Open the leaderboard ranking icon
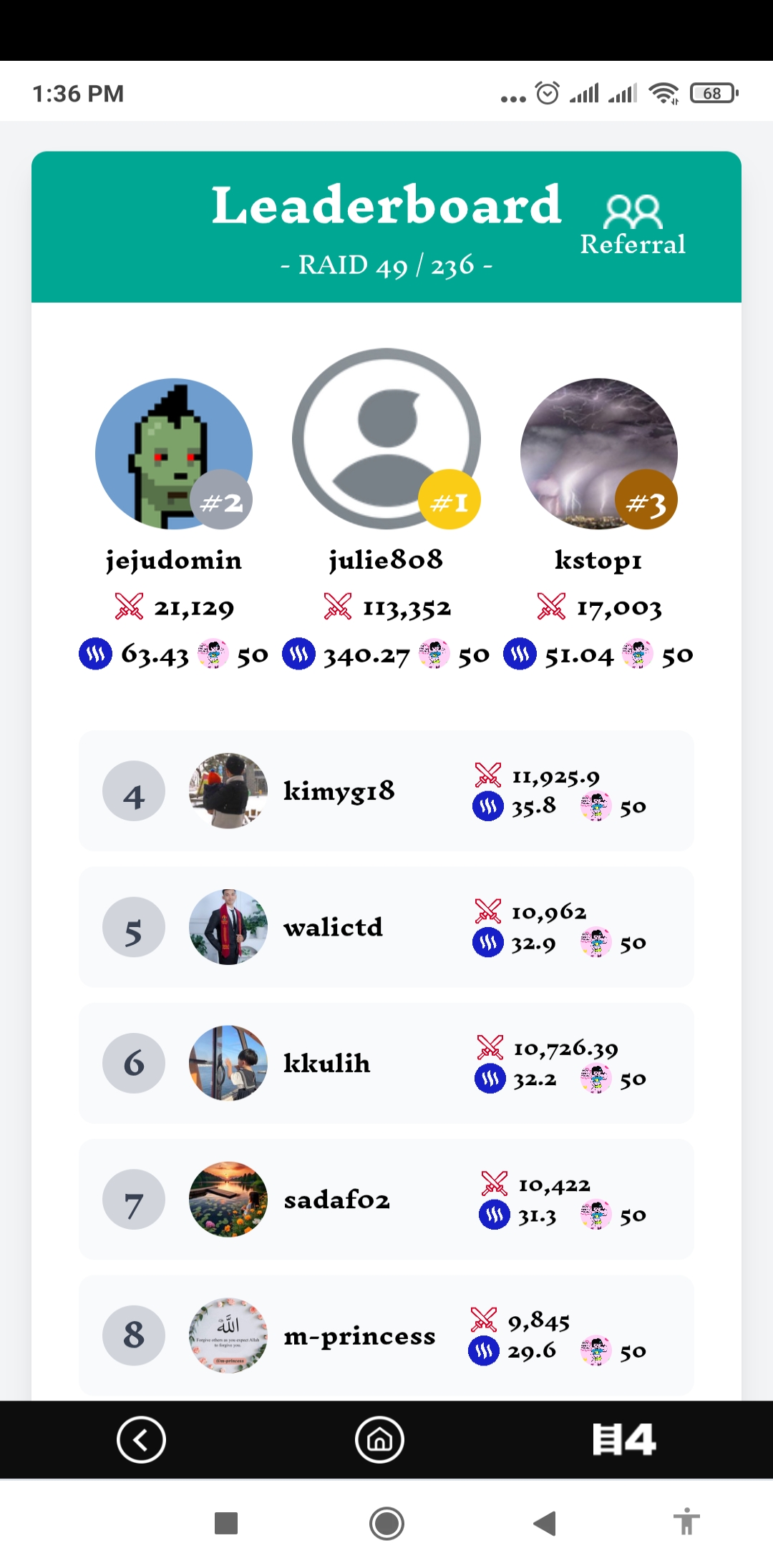Image resolution: width=773 pixels, height=1568 pixels. coord(623,1439)
